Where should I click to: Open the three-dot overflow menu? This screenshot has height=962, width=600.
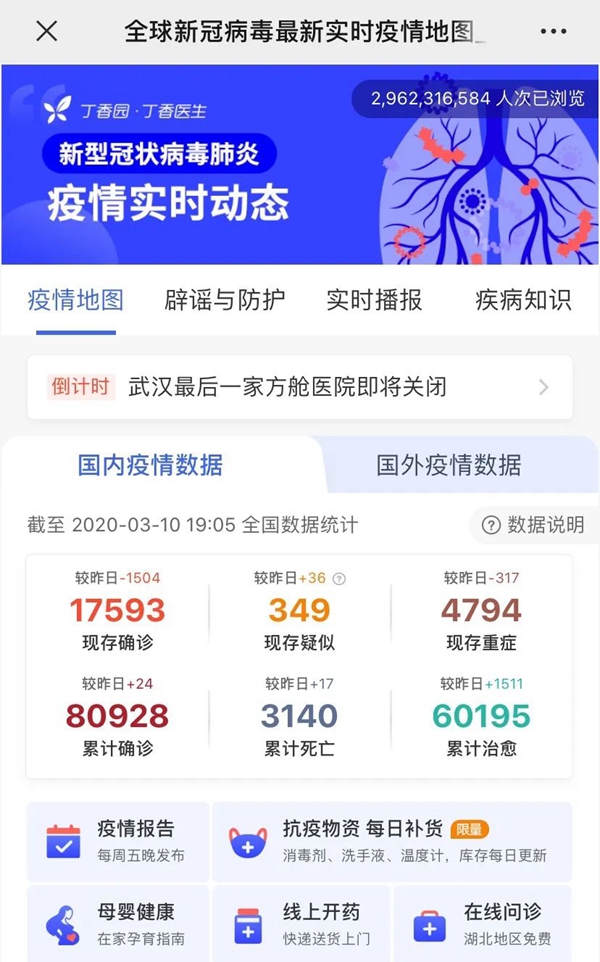tap(553, 32)
